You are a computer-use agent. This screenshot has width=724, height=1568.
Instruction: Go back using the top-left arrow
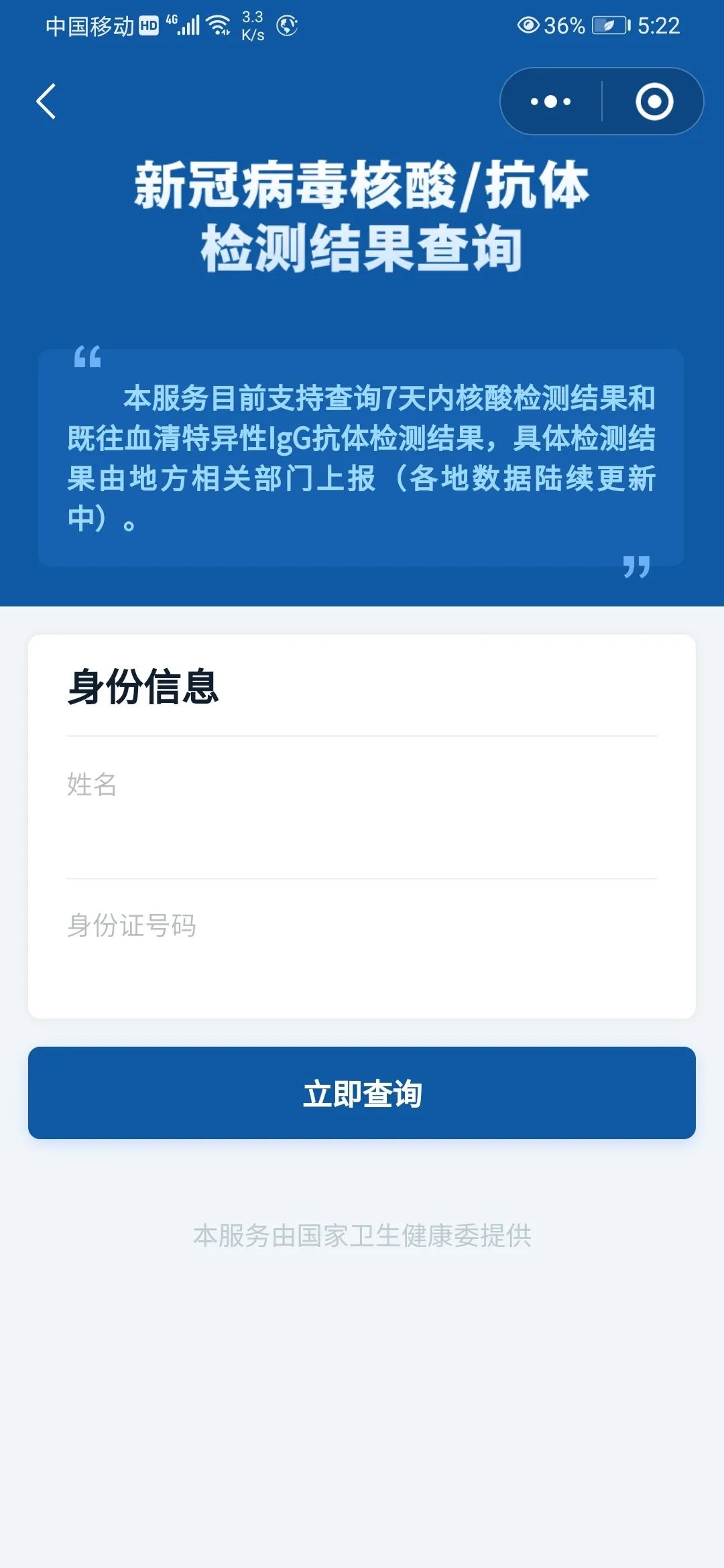click(x=46, y=102)
